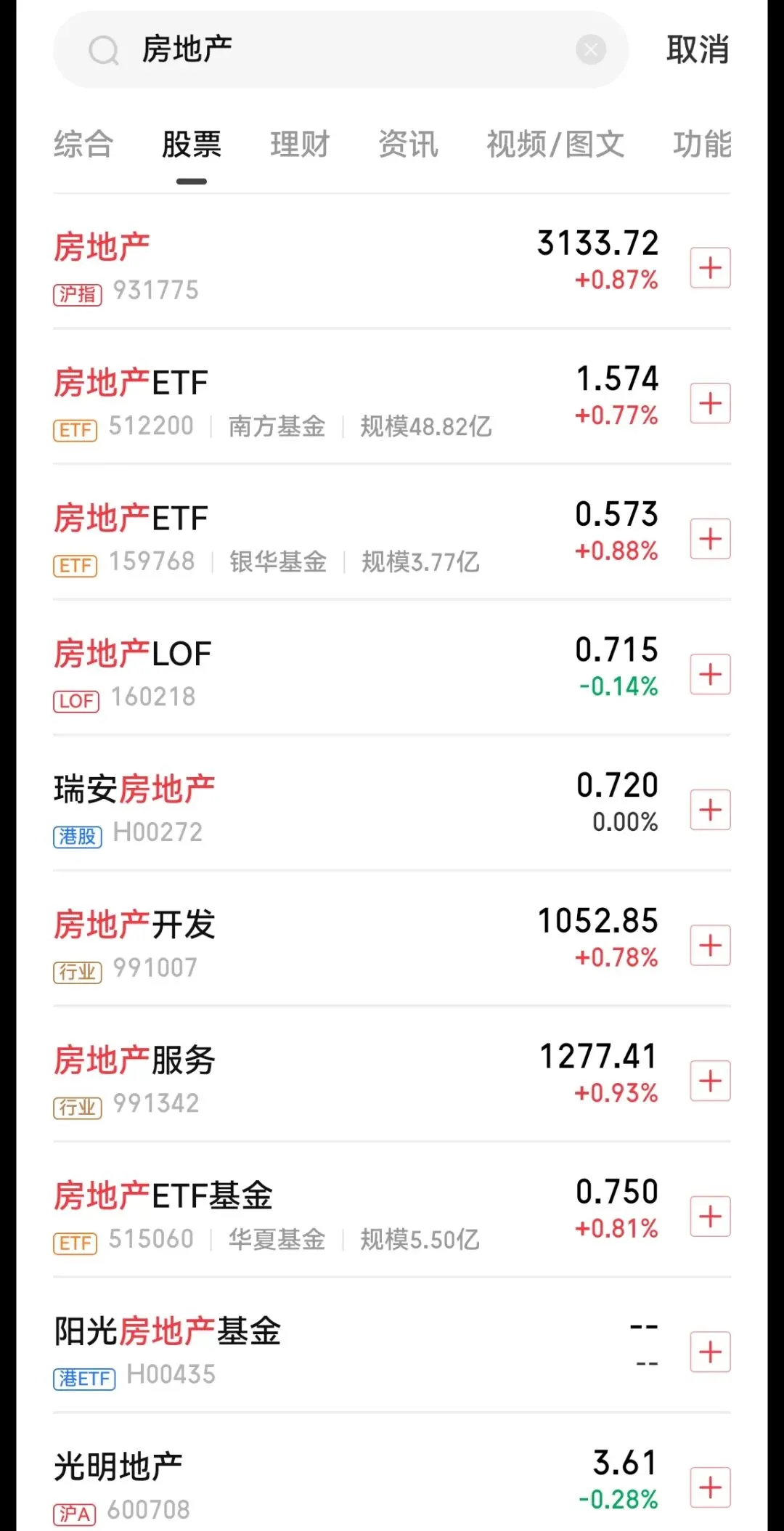Add 光明地产 600708 to watchlist

point(710,1487)
